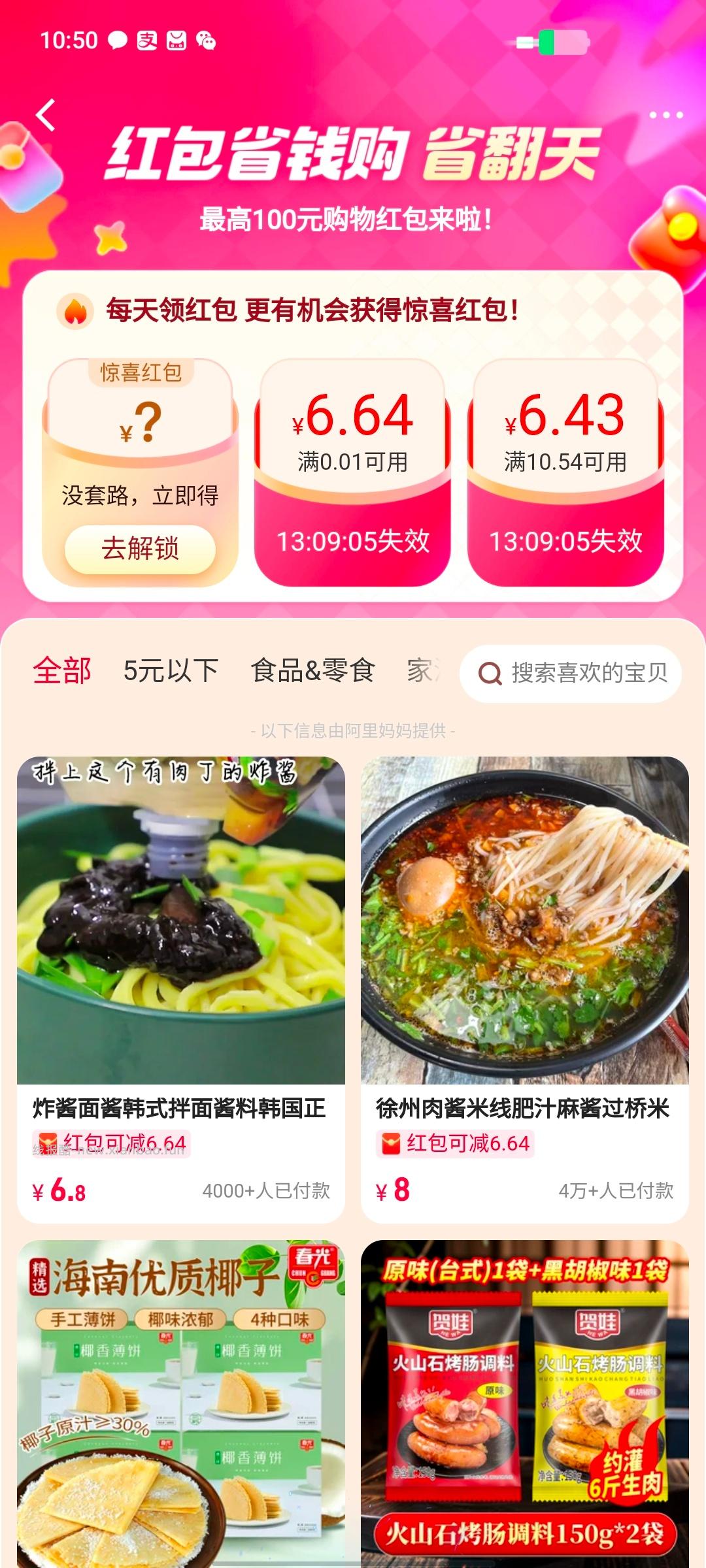This screenshot has height=1568, width=706.
Task: Switch to the 全部 tab
Action: click(x=63, y=671)
